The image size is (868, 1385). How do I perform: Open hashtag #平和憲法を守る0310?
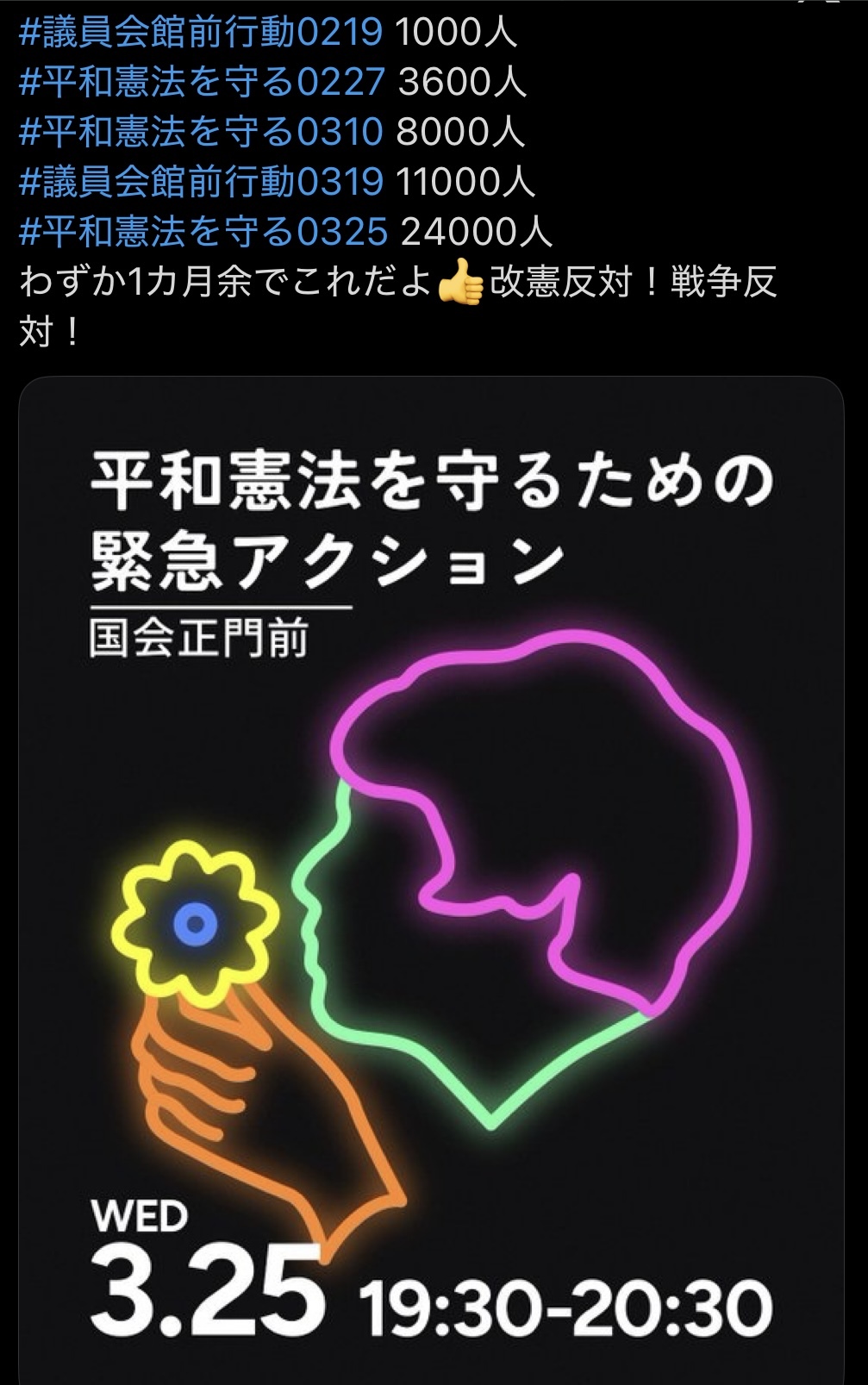click(200, 132)
